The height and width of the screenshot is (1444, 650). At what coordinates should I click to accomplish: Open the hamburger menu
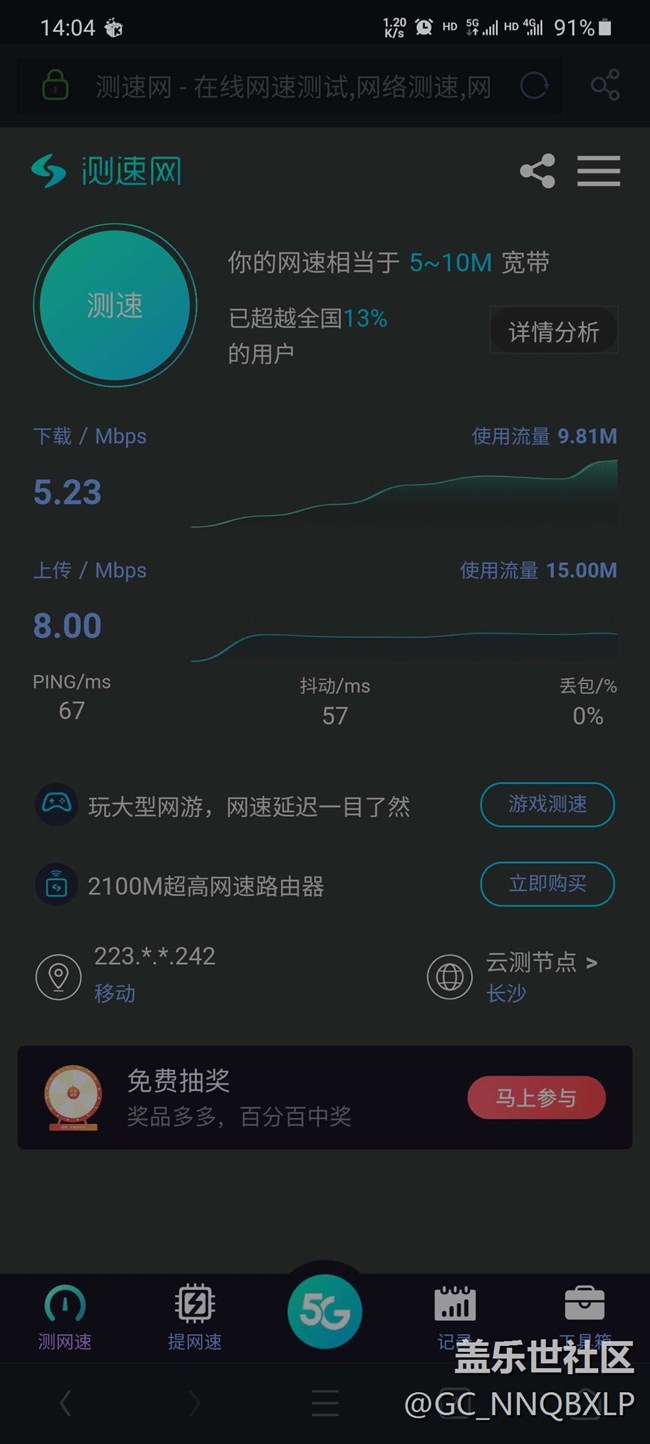(x=599, y=171)
